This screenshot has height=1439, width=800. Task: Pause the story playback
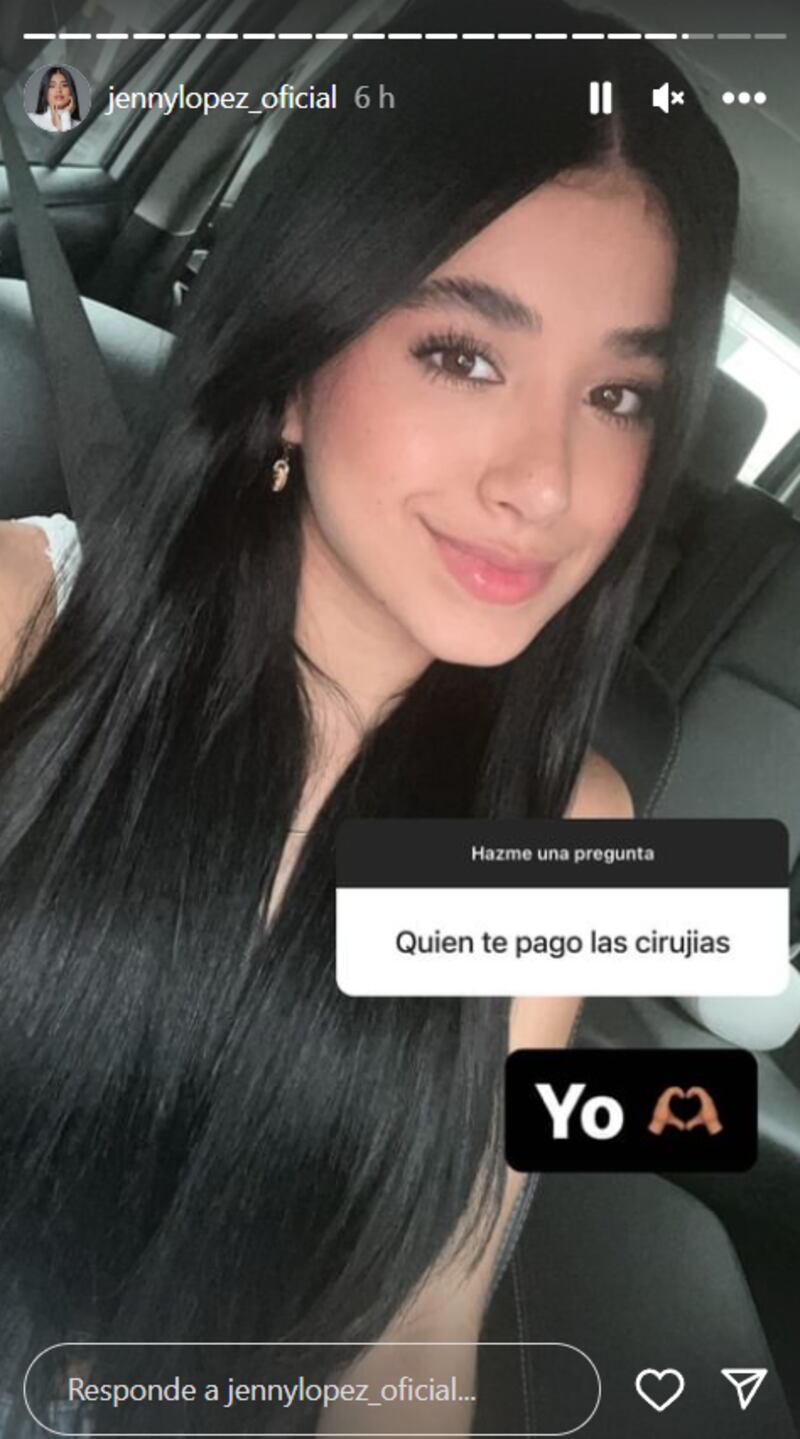600,98
